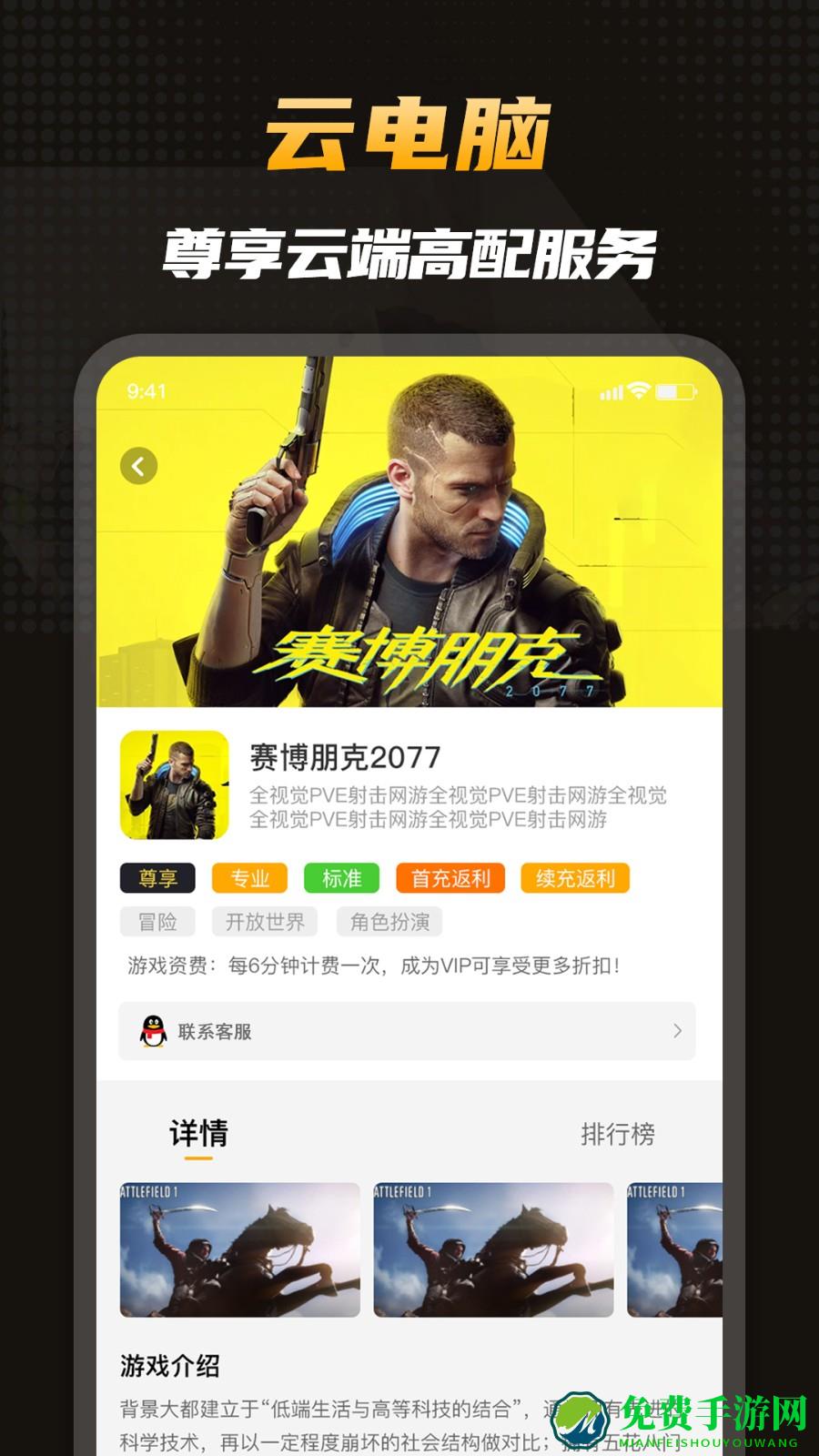This screenshot has height=1456, width=819.
Task: Click the 首充返利 orange button
Action: pos(449,878)
